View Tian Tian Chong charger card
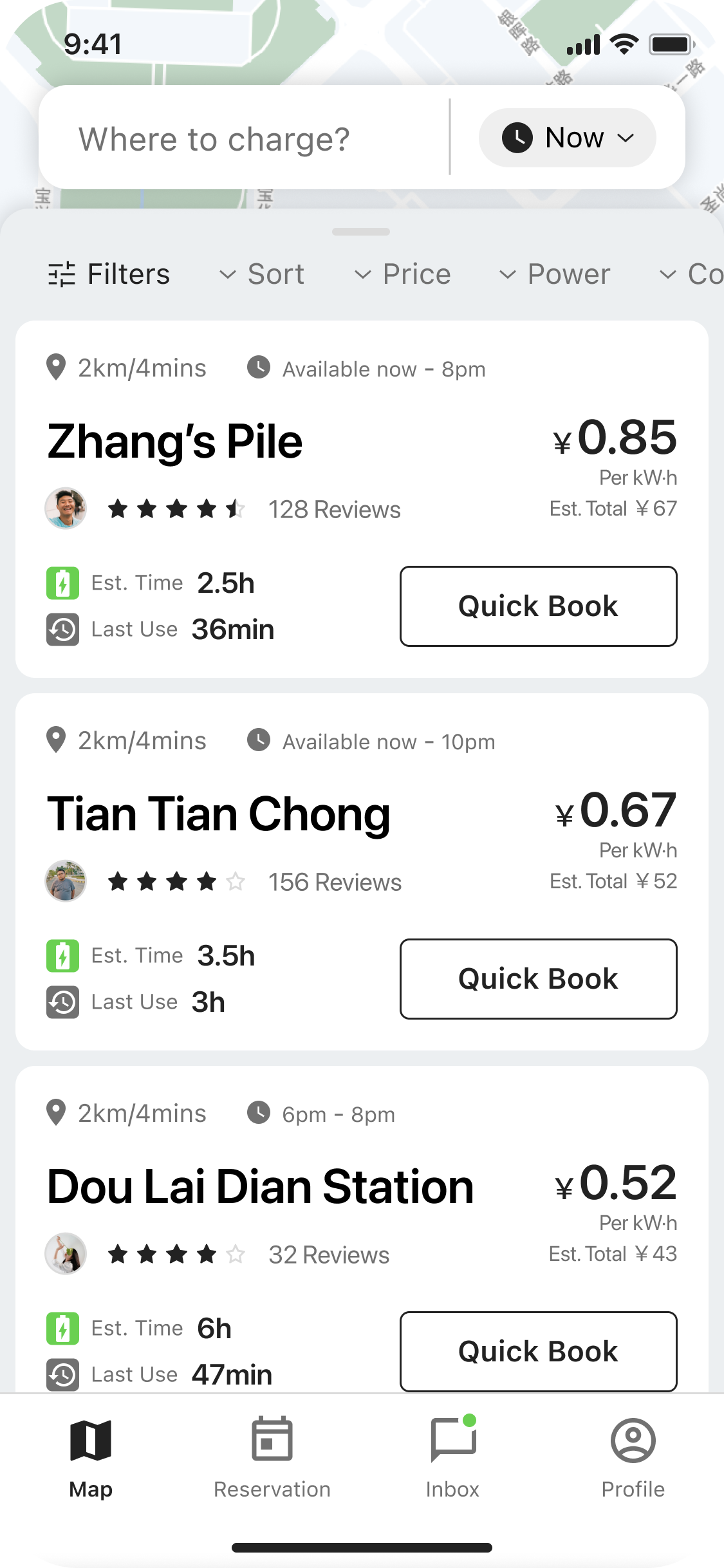This screenshot has height=1568, width=724. coord(219,815)
